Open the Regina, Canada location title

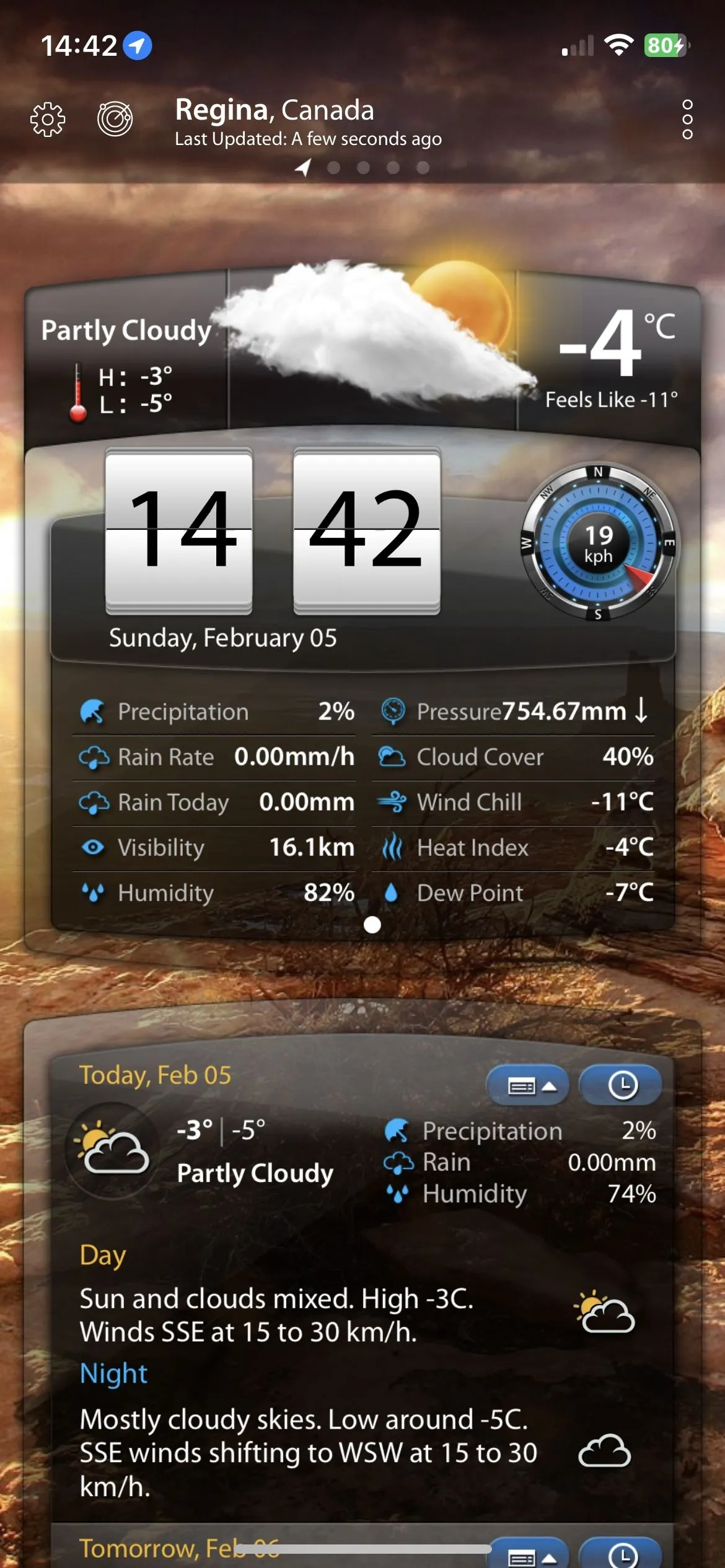pyautogui.click(x=275, y=110)
